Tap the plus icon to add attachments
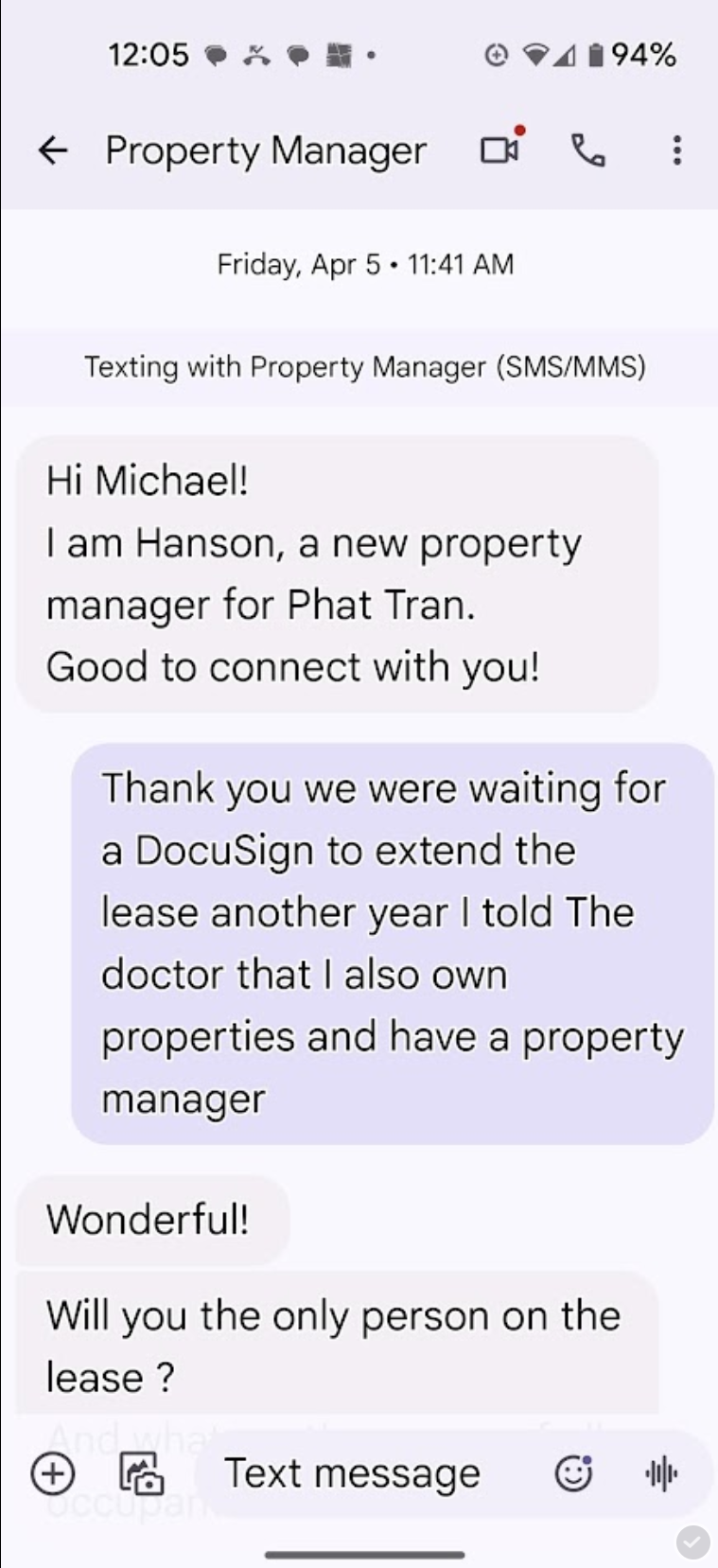Screen dimensions: 718x1568 [53, 1473]
